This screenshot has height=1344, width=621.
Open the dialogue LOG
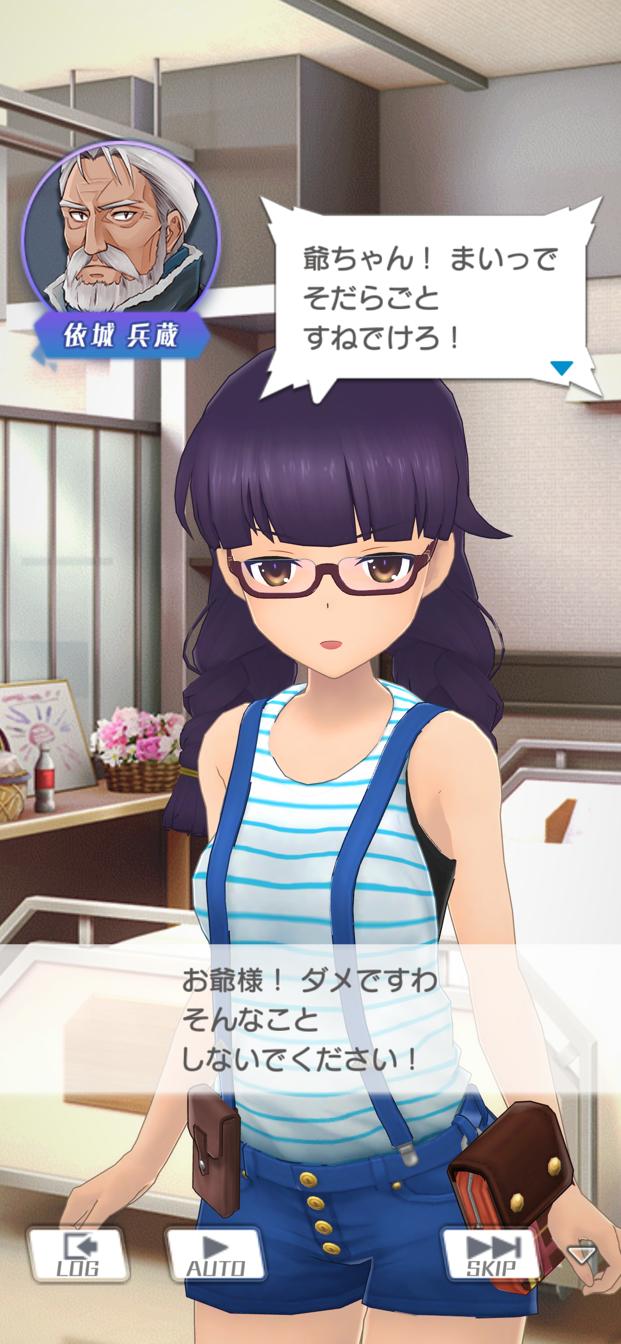tap(78, 1254)
